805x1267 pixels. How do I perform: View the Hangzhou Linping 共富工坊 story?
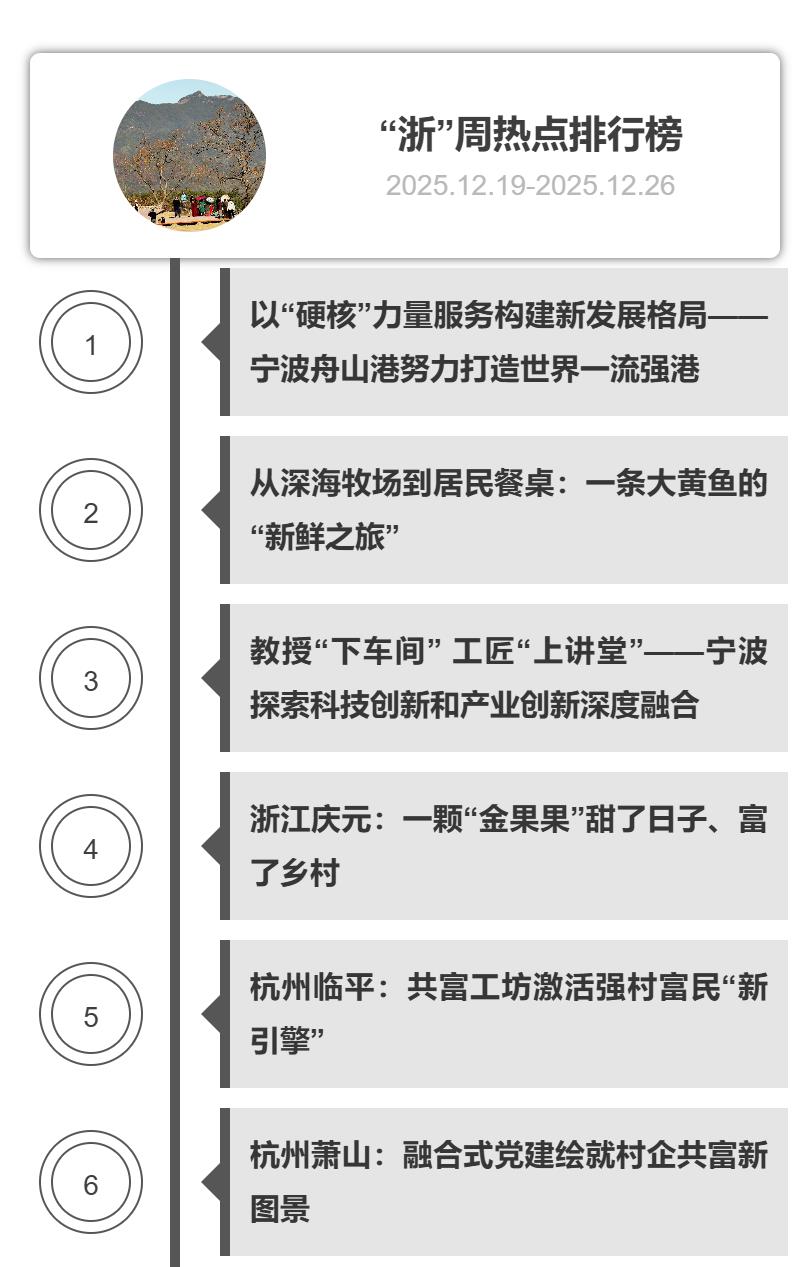click(x=507, y=1014)
